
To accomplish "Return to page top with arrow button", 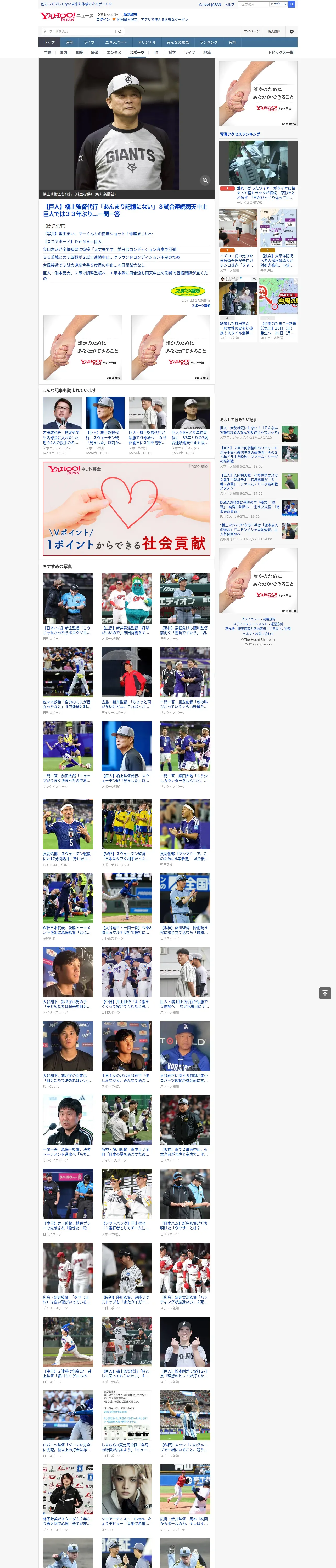I will pyautogui.click(x=325, y=993).
